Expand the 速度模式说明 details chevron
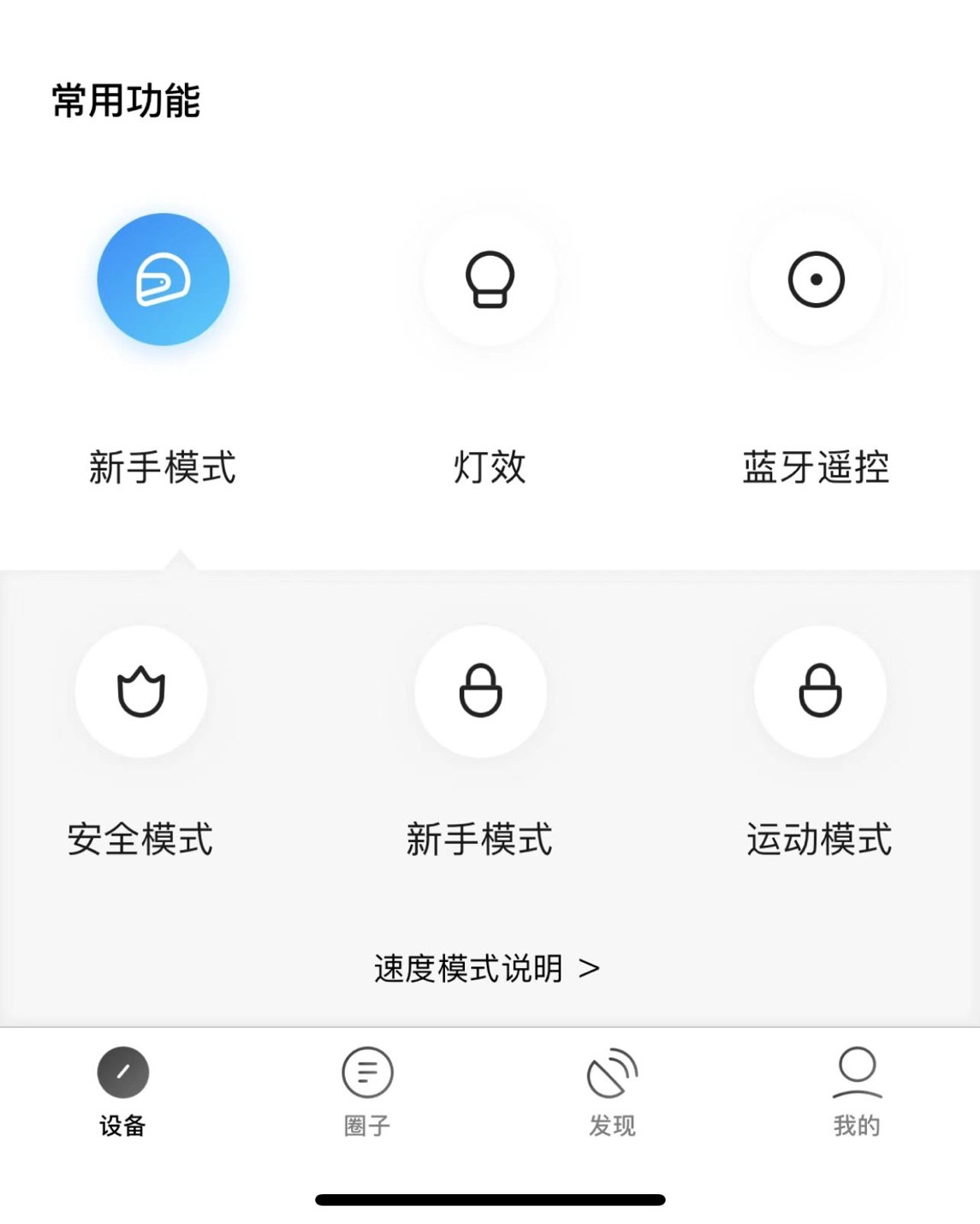Image resolution: width=980 pixels, height=1224 pixels. pyautogui.click(x=590, y=969)
